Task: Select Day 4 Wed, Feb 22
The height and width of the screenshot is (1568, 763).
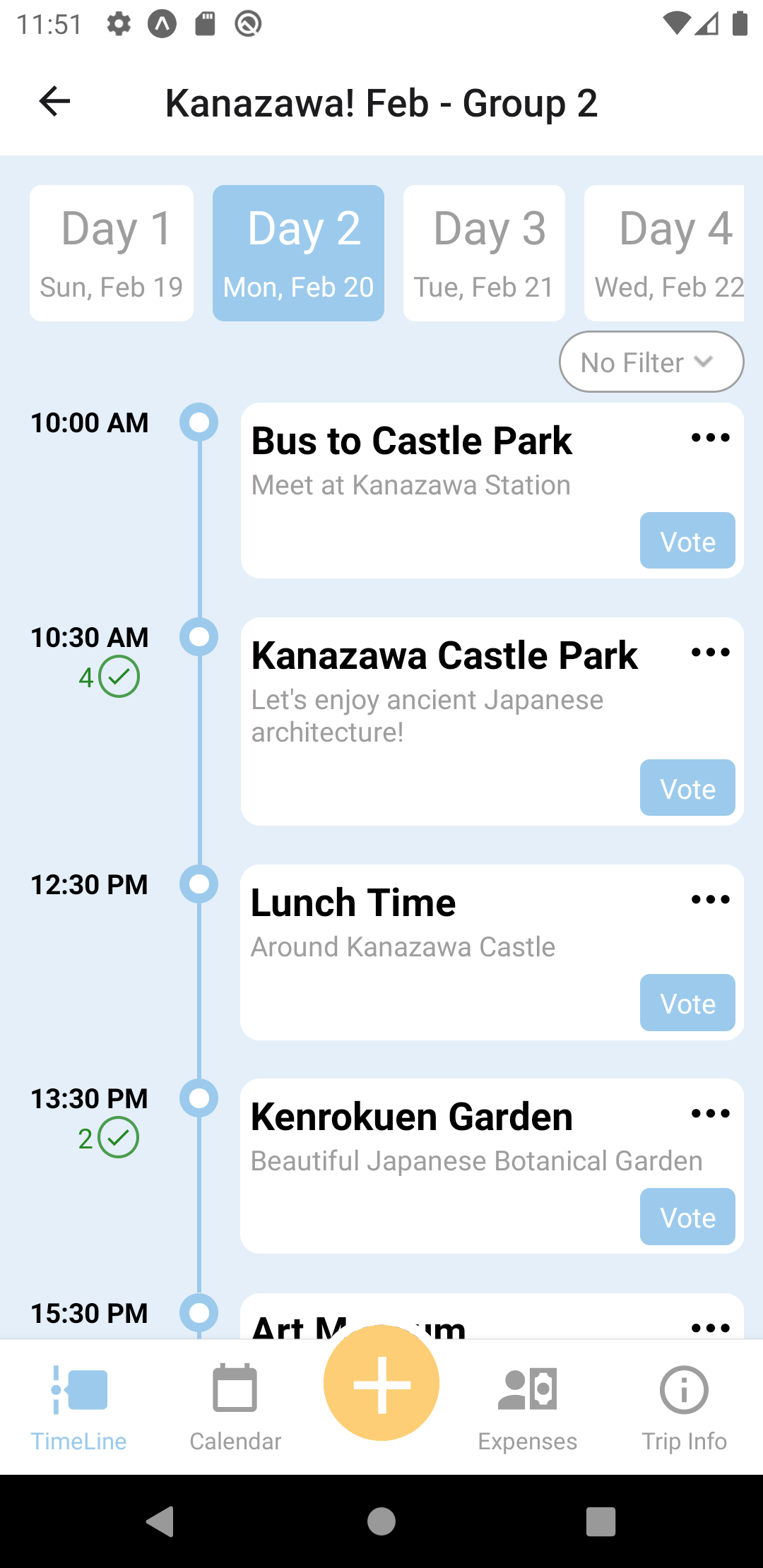Action: (x=664, y=253)
